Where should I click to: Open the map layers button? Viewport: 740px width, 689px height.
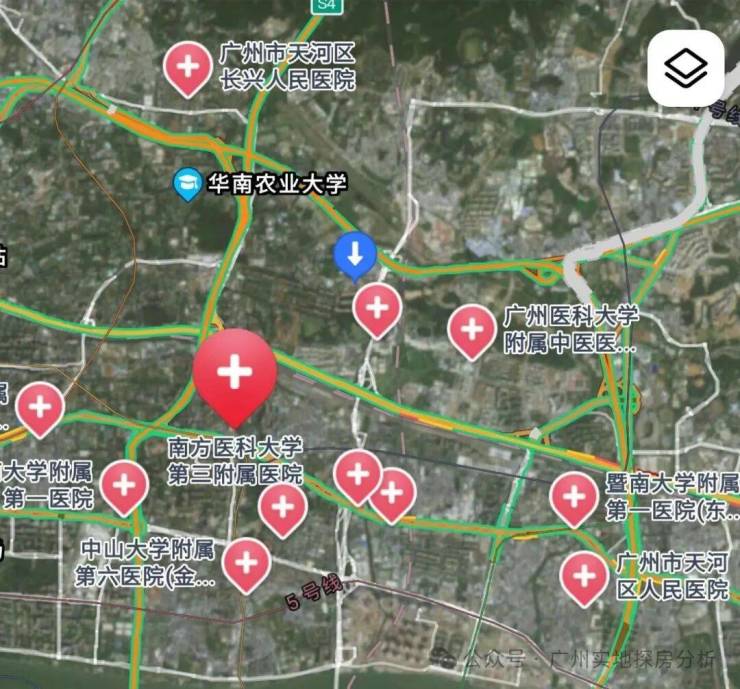(685, 68)
